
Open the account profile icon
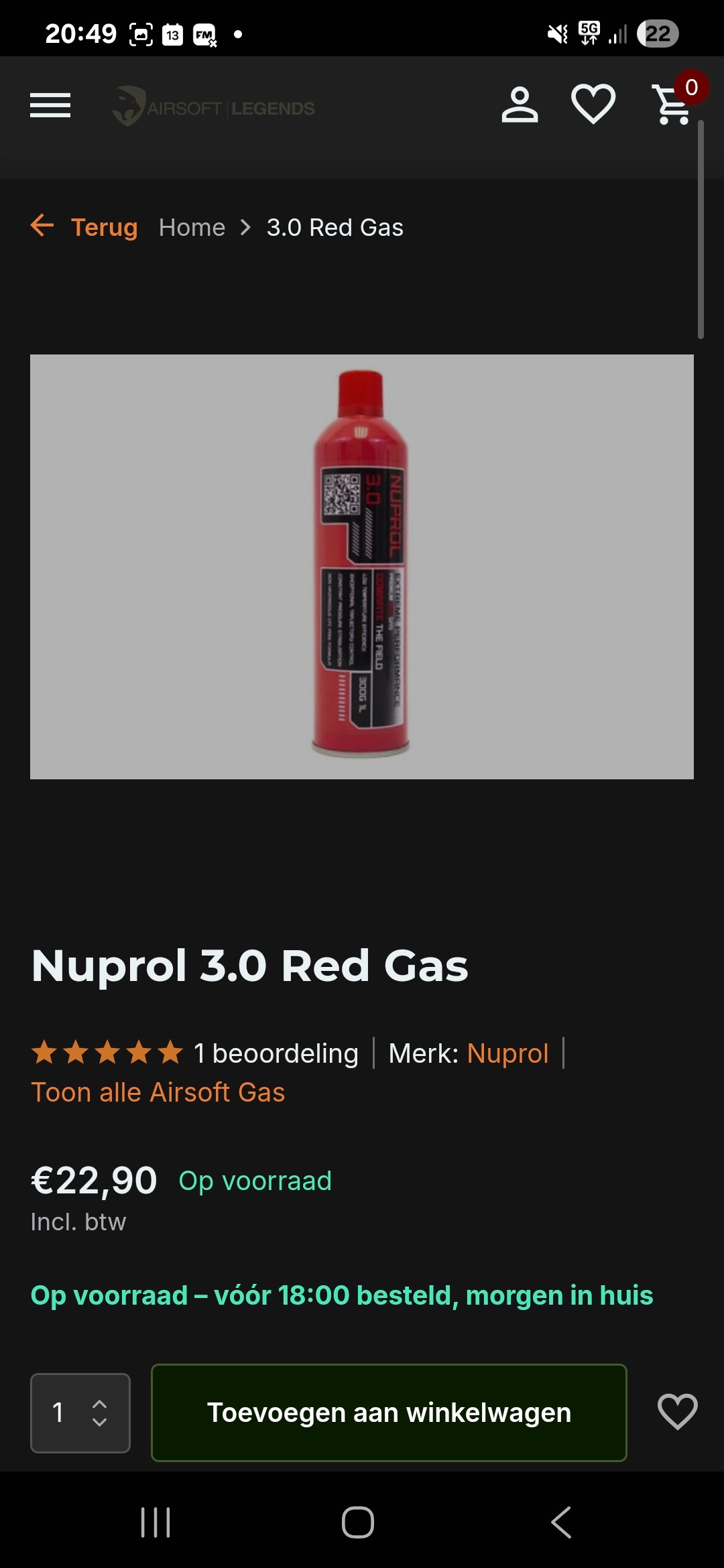coord(520,105)
